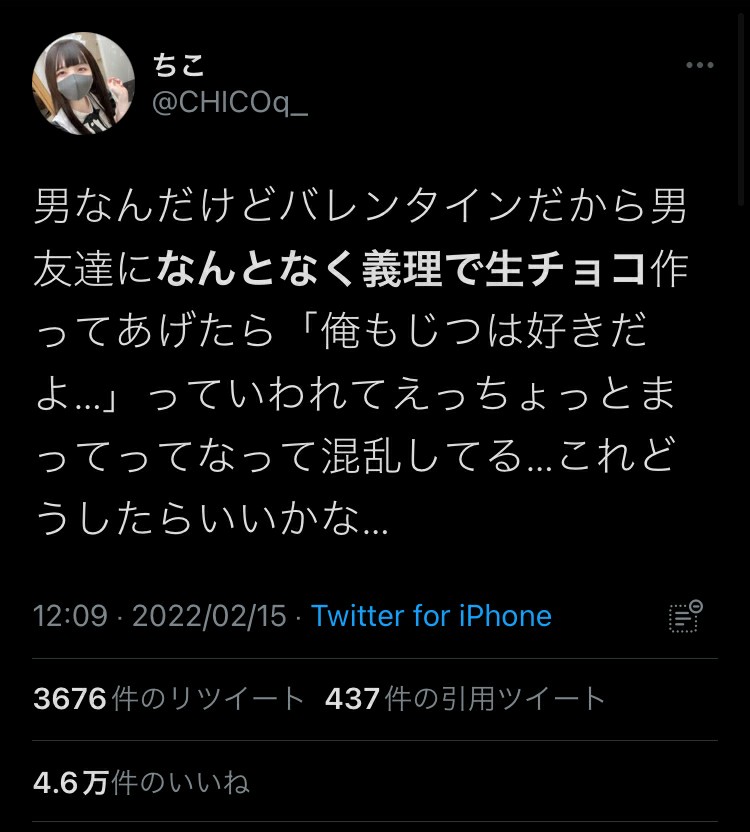The image size is (750, 832).
Task: View the 437 quote tweets
Action: (x=465, y=698)
